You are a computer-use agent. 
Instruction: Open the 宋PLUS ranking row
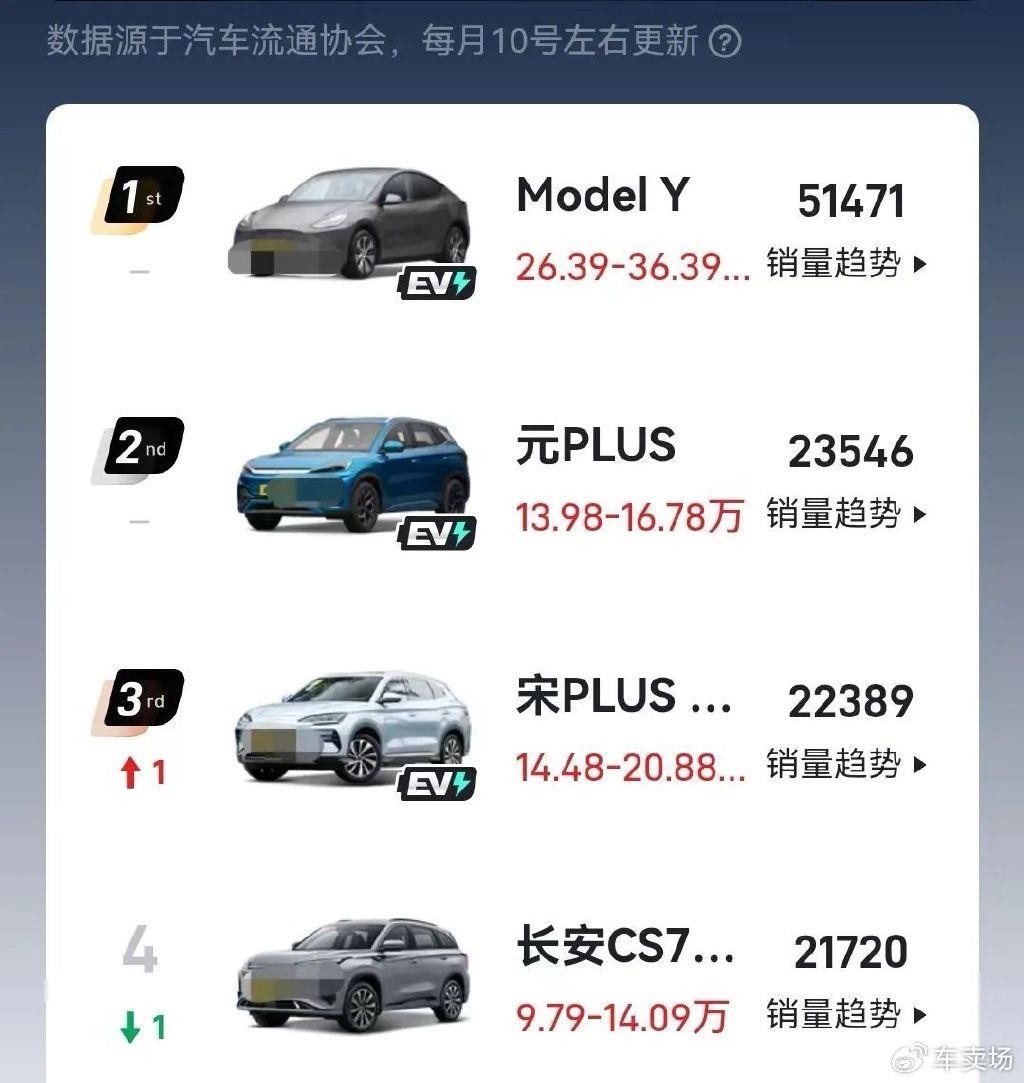click(622, 696)
